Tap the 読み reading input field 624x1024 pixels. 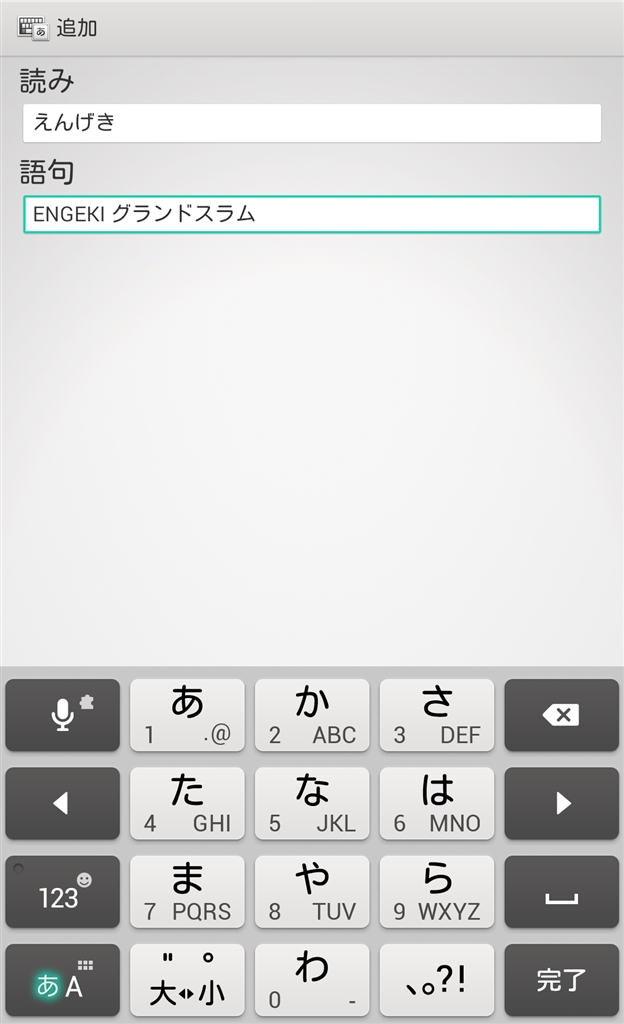pos(311,123)
